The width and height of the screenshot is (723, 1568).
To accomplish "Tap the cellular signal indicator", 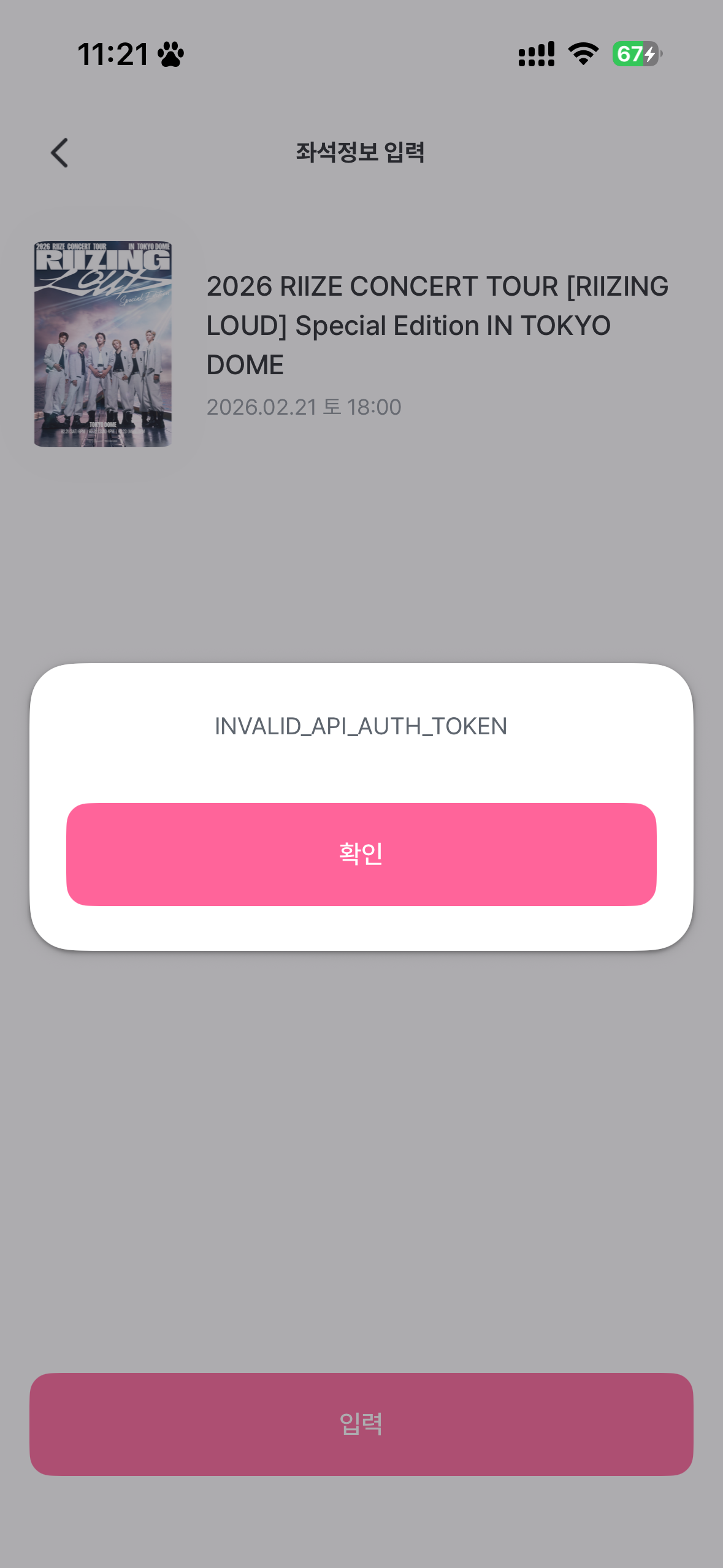I will 535,54.
